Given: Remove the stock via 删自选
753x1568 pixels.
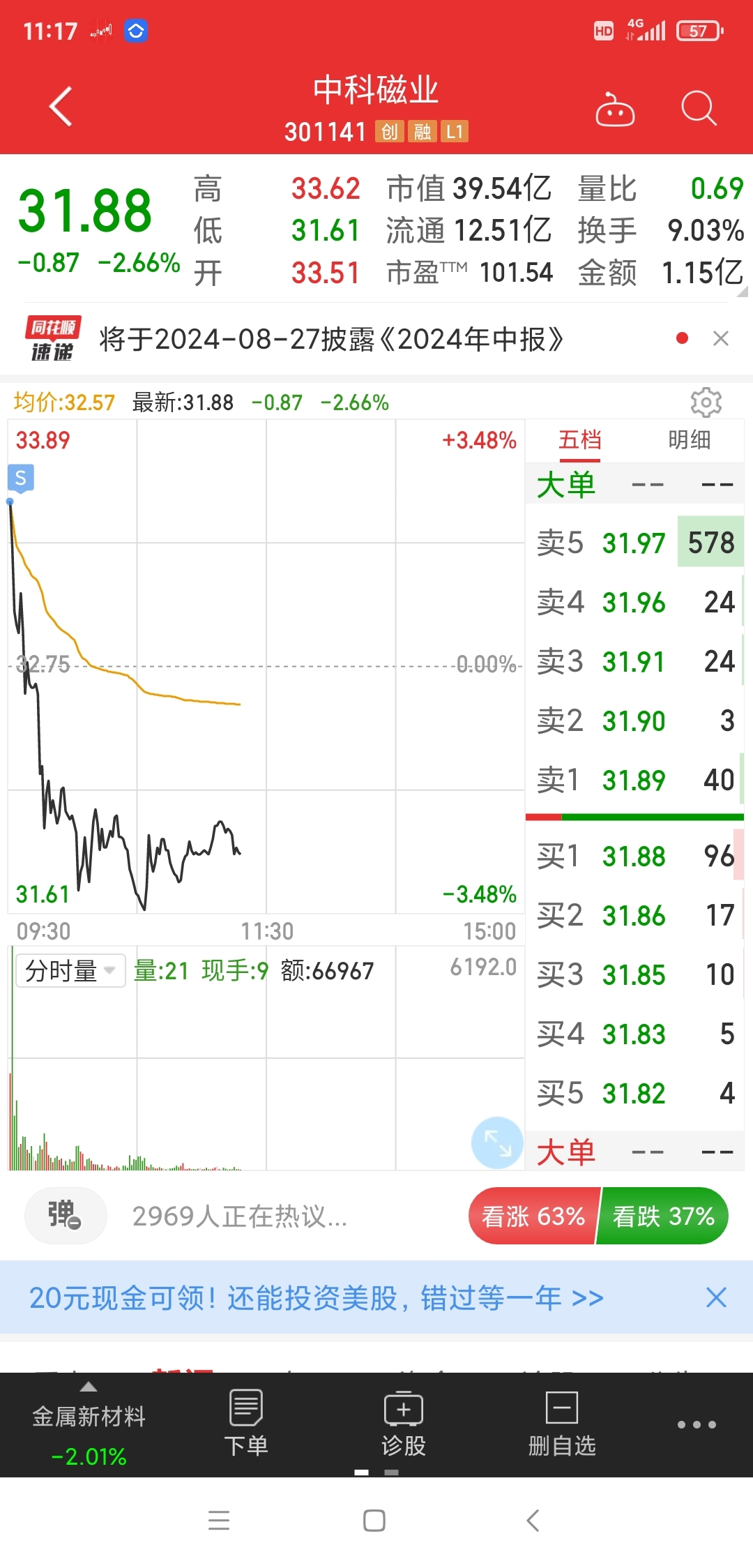Looking at the screenshot, I should click(562, 1424).
